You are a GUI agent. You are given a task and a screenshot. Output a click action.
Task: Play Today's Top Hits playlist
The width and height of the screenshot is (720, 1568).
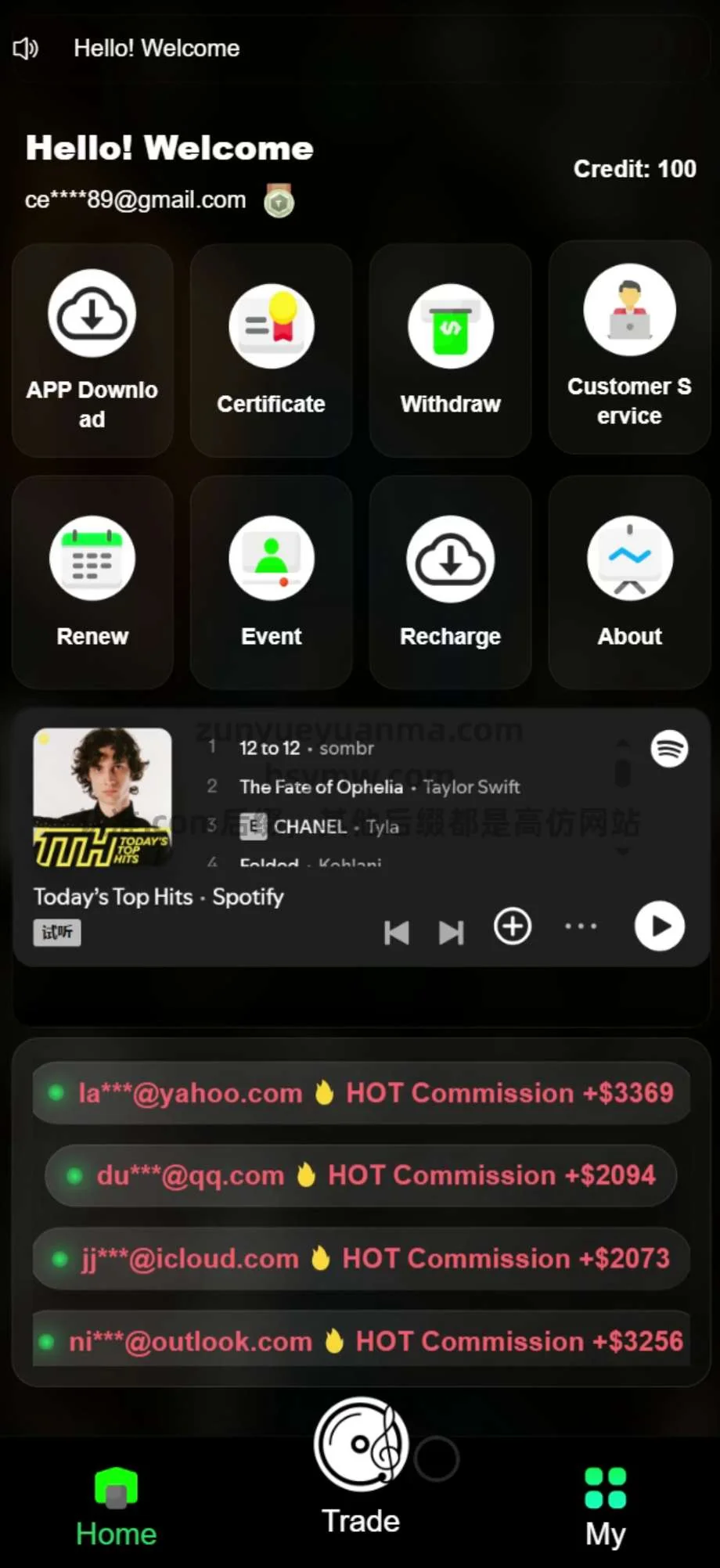(659, 926)
